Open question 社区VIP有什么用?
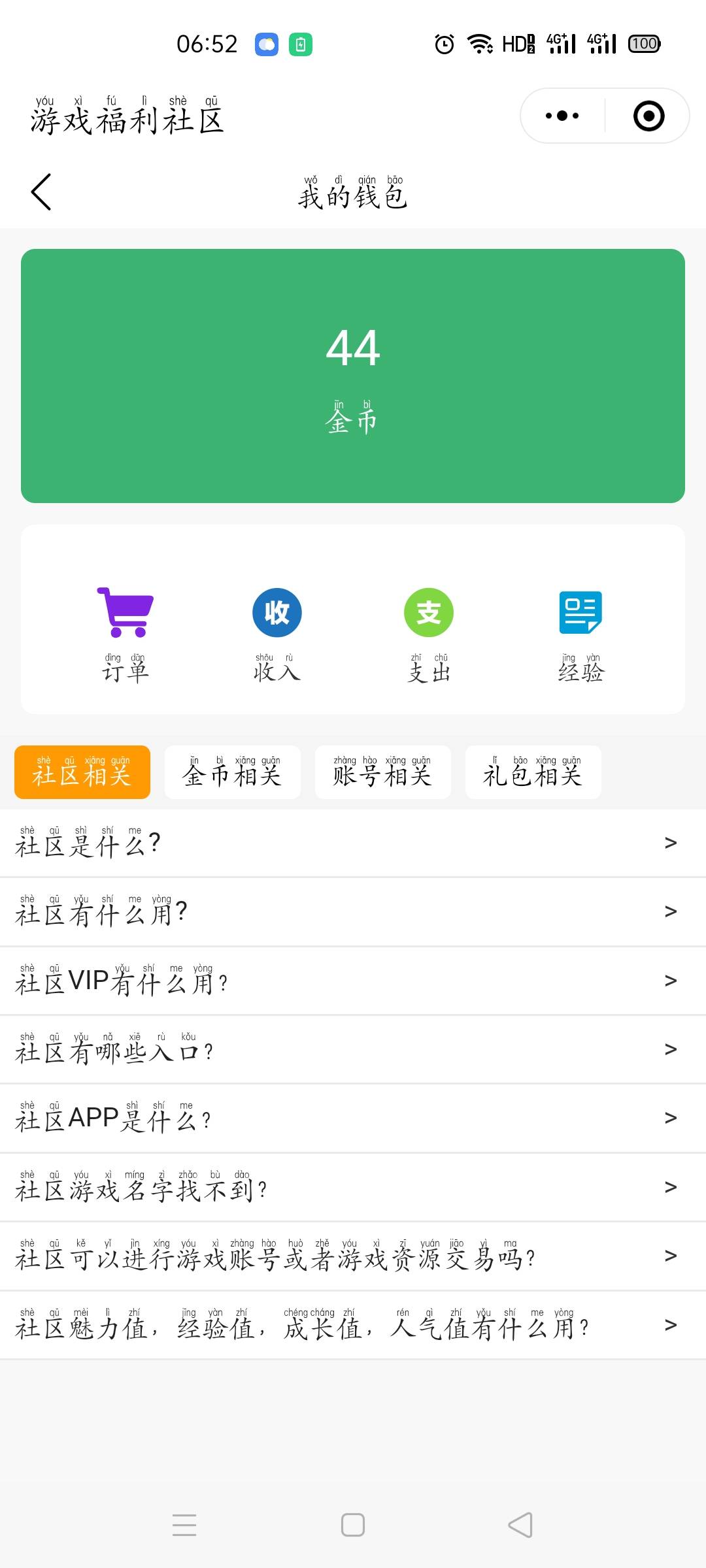The width and height of the screenshot is (706, 1568). tap(353, 981)
